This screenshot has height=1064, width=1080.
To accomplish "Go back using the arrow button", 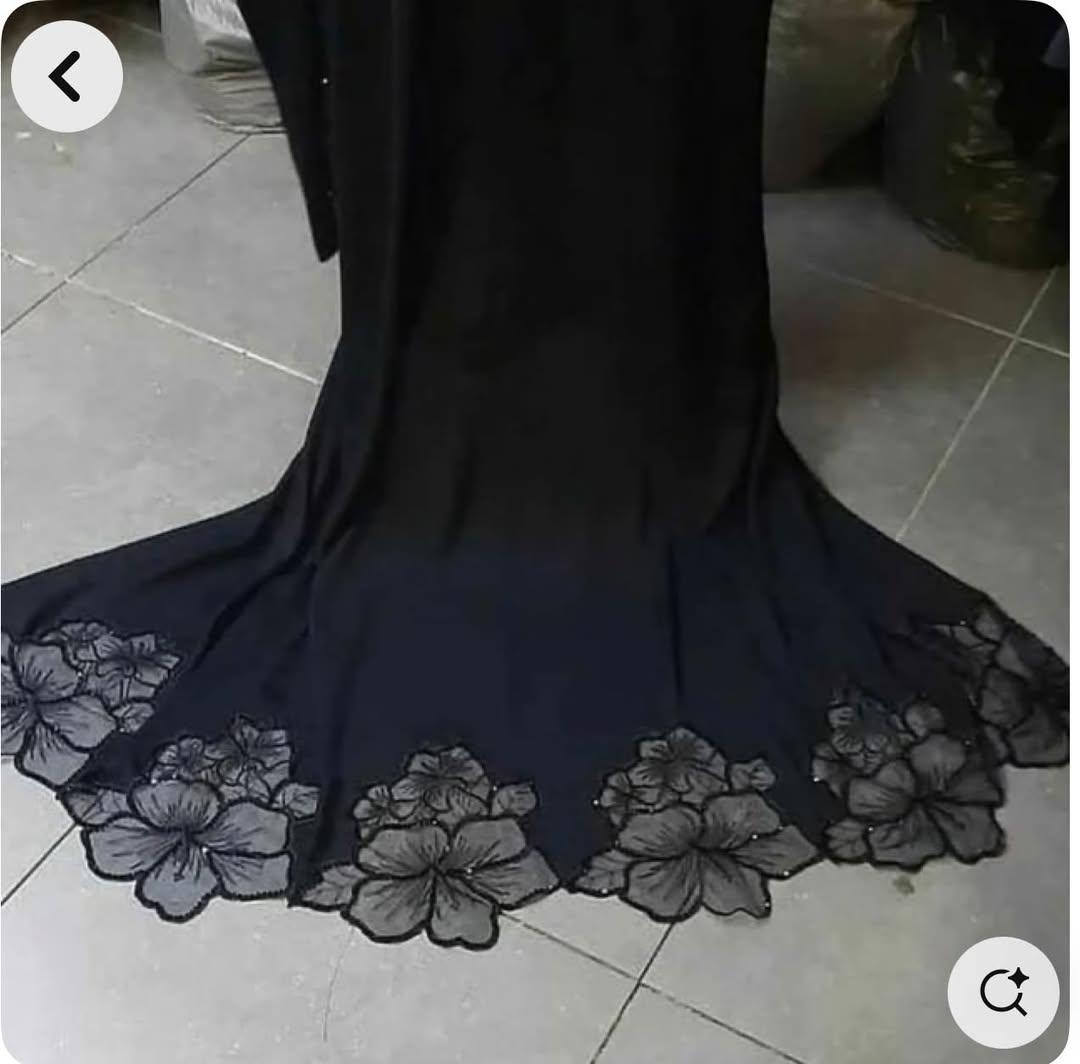I will click(66, 76).
